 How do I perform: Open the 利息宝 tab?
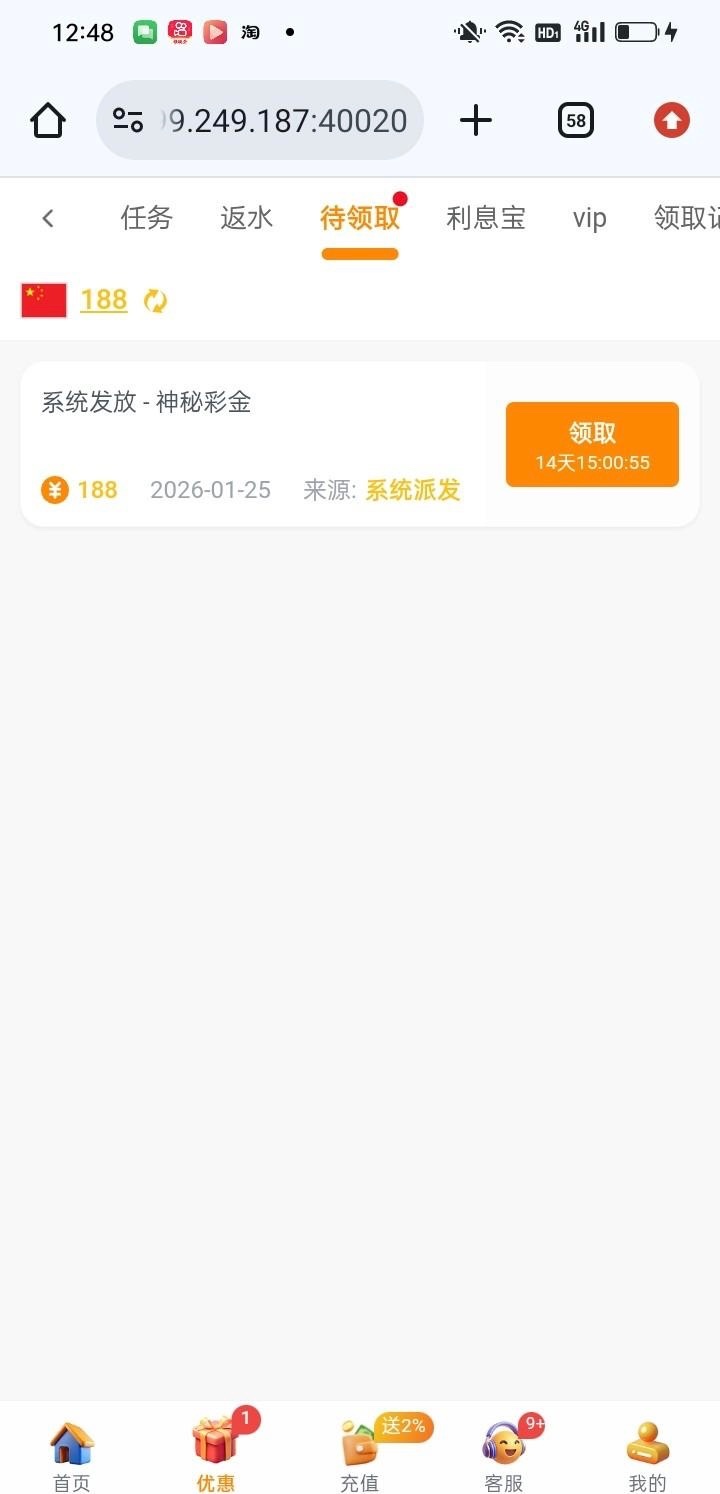(486, 218)
